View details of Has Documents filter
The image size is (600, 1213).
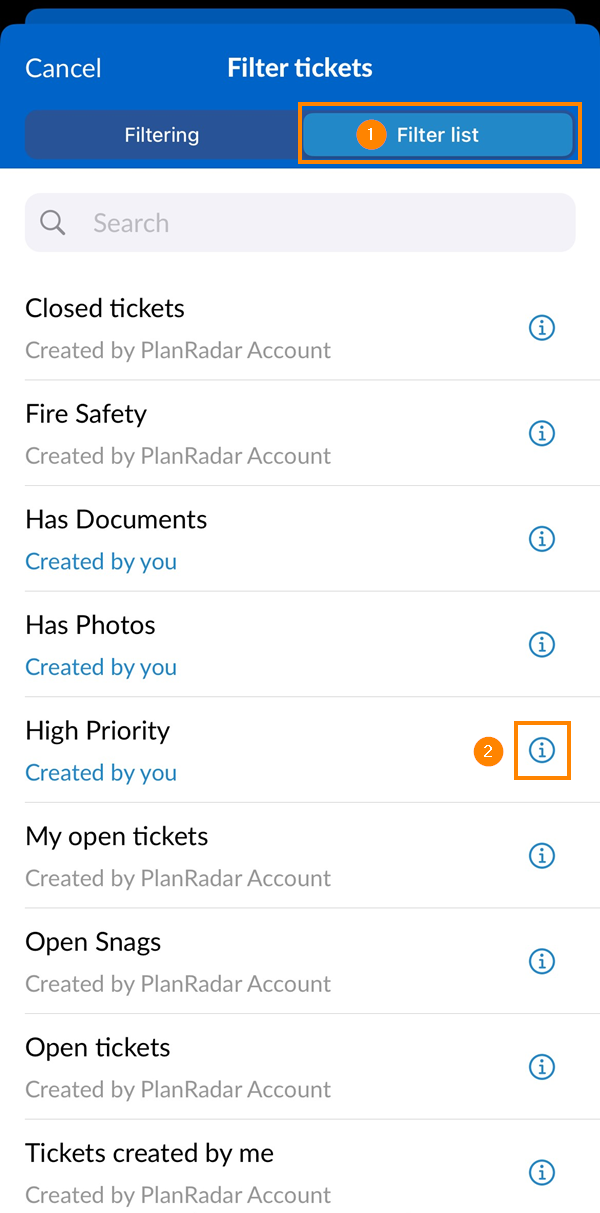(x=541, y=539)
